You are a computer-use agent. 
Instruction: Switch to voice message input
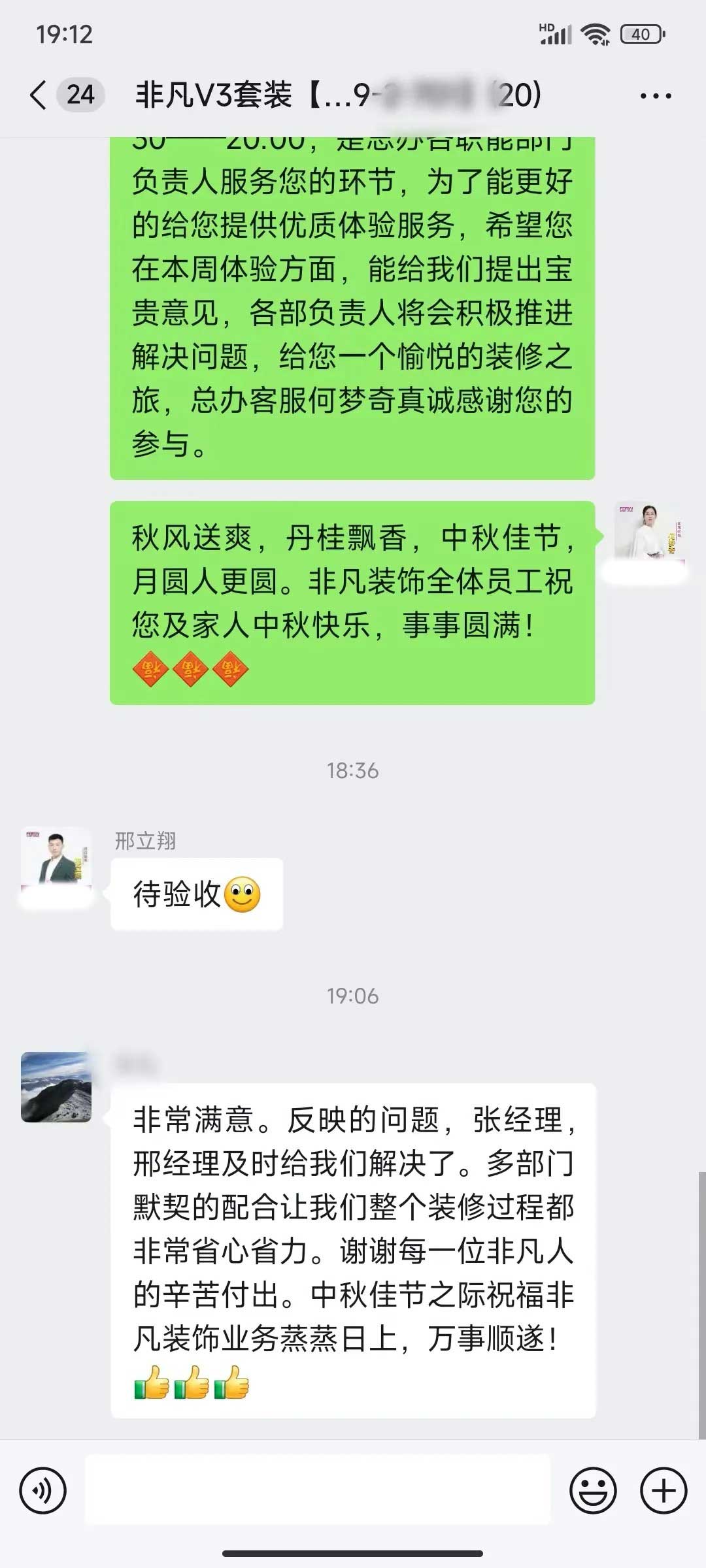pyautogui.click(x=43, y=1491)
